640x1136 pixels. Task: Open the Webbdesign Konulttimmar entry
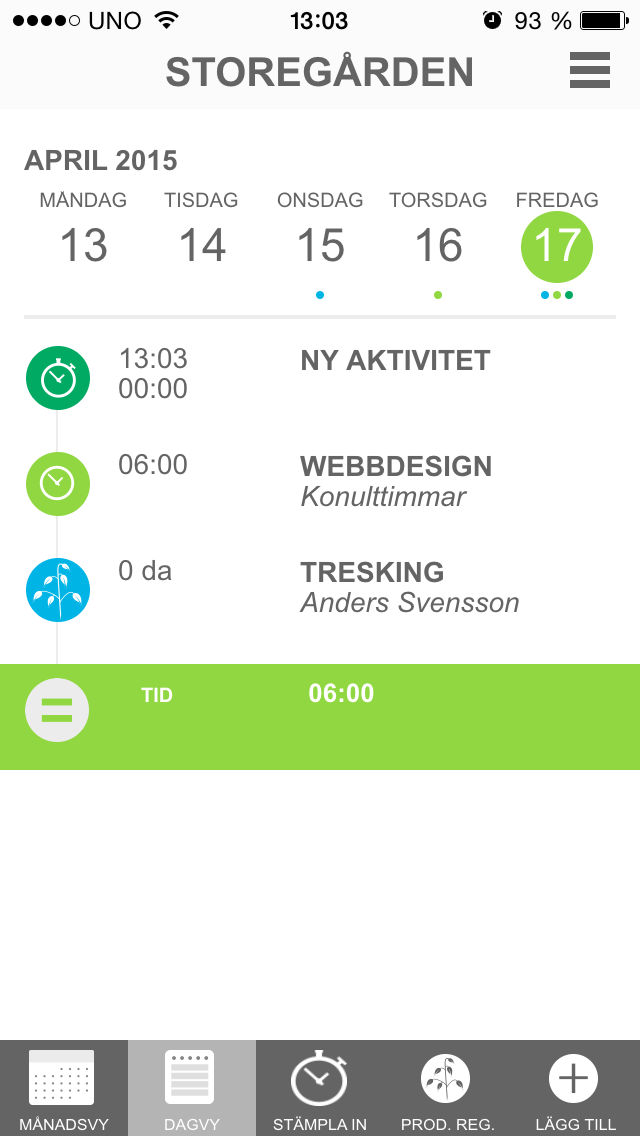coord(320,483)
